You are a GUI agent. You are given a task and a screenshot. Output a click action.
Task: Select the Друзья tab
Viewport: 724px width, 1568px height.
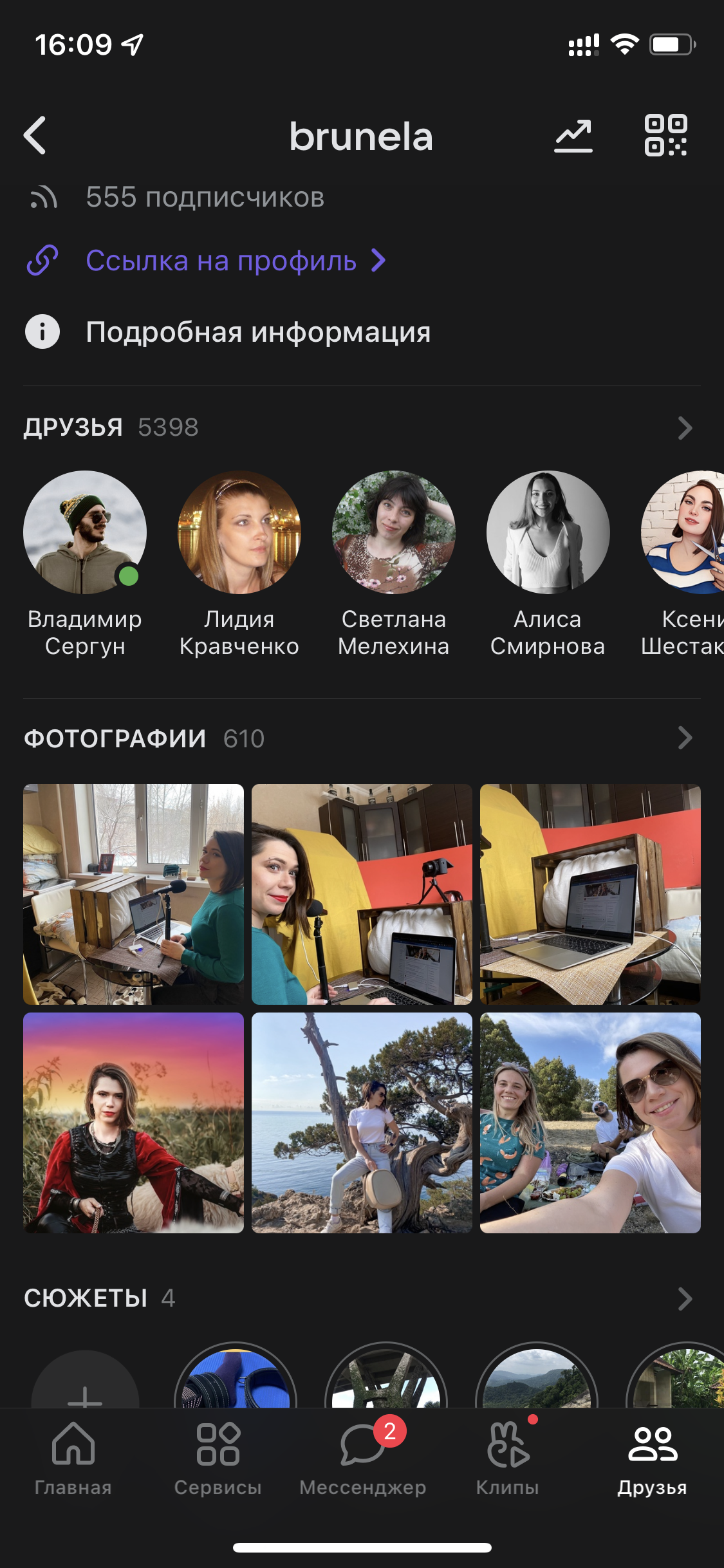tap(652, 1459)
